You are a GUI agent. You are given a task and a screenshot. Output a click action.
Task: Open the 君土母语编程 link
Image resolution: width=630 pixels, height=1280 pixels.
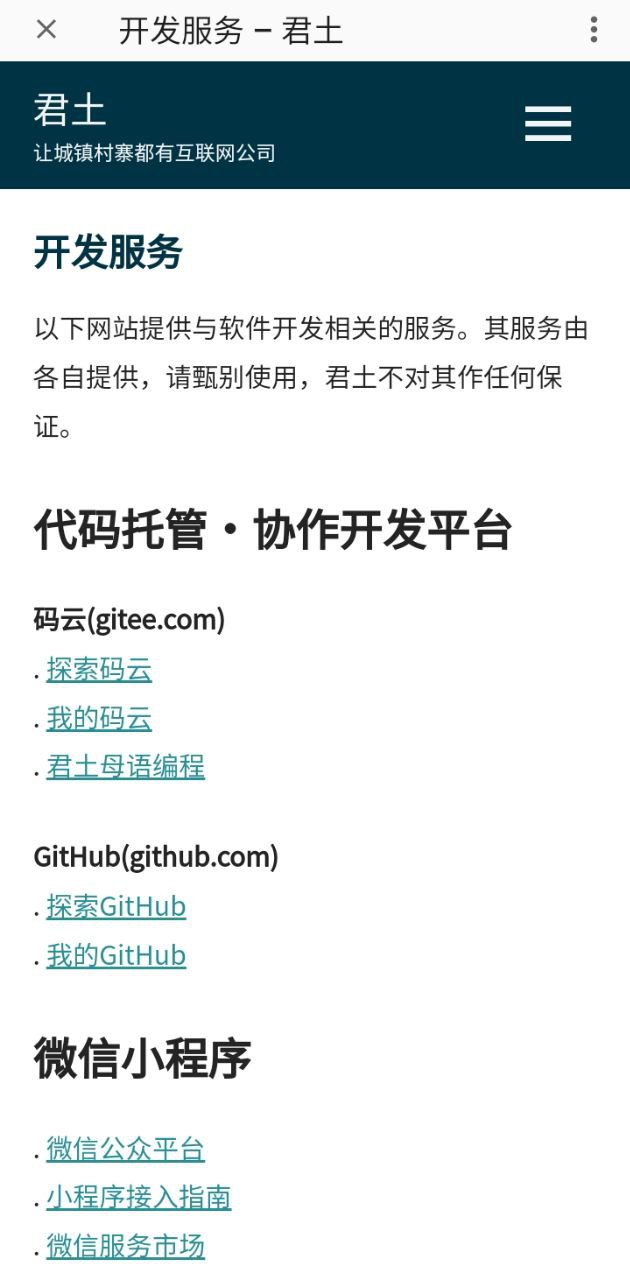125,767
